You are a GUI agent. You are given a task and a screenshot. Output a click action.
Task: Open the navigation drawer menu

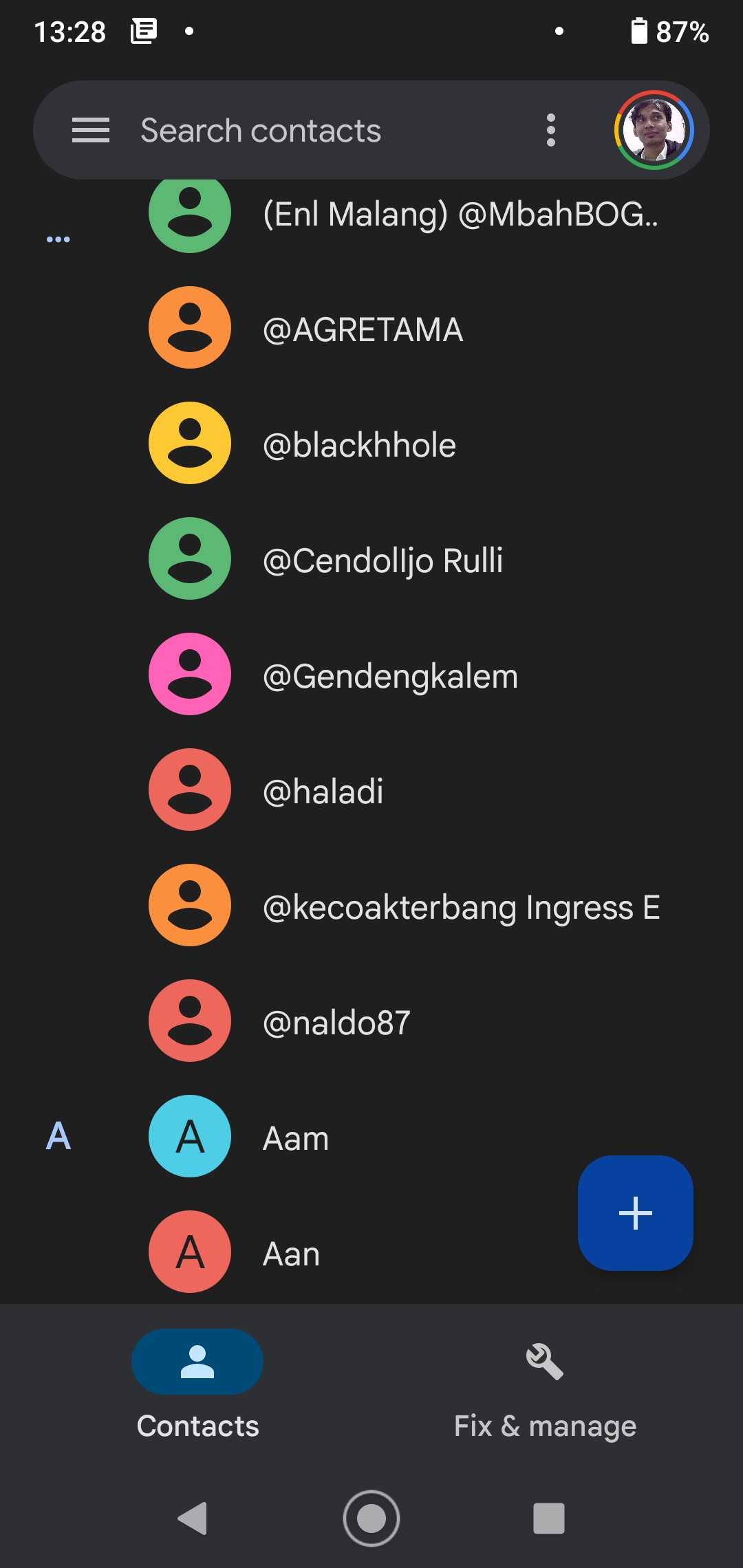point(90,131)
